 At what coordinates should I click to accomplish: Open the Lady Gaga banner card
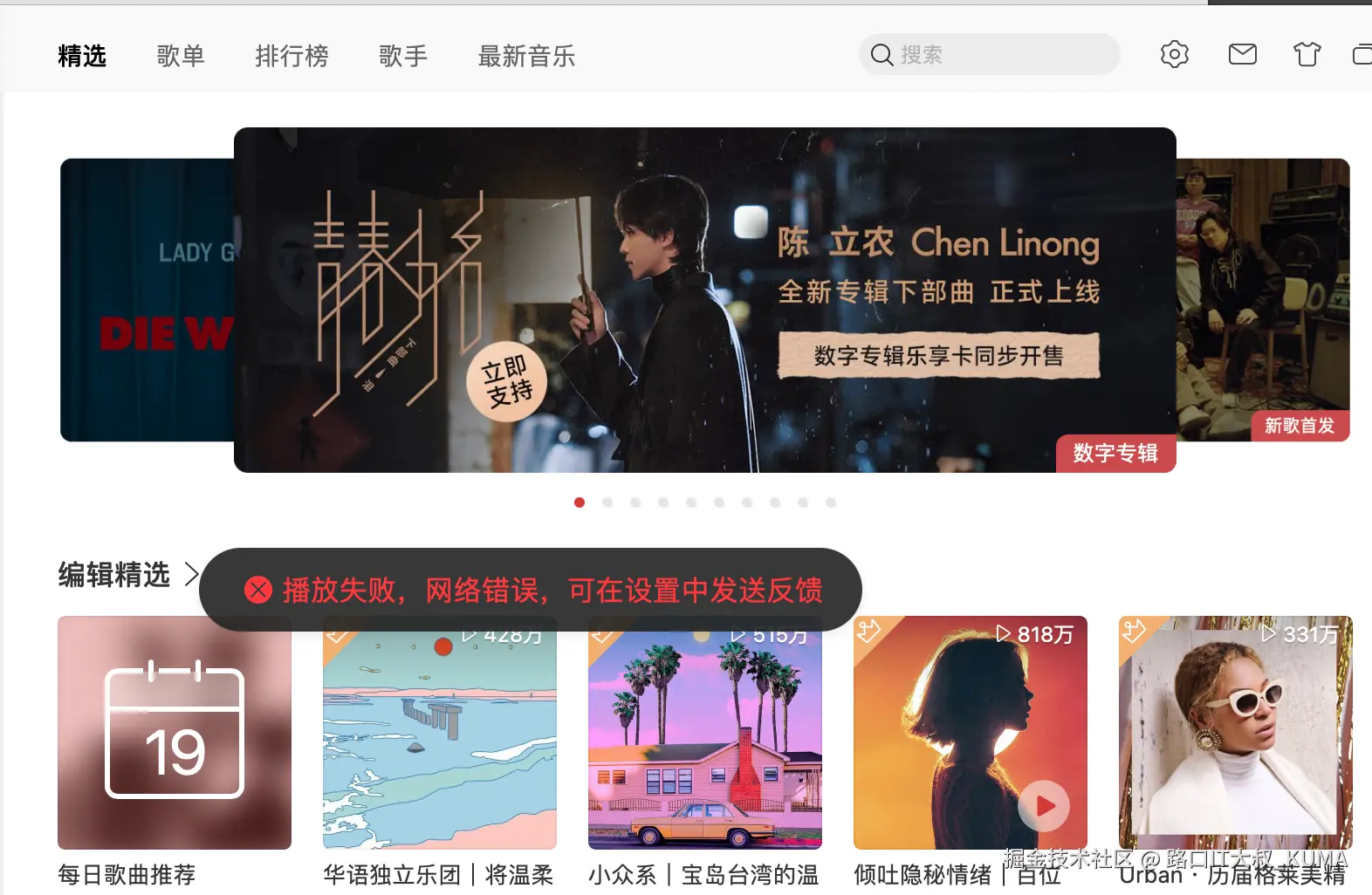click(x=146, y=299)
